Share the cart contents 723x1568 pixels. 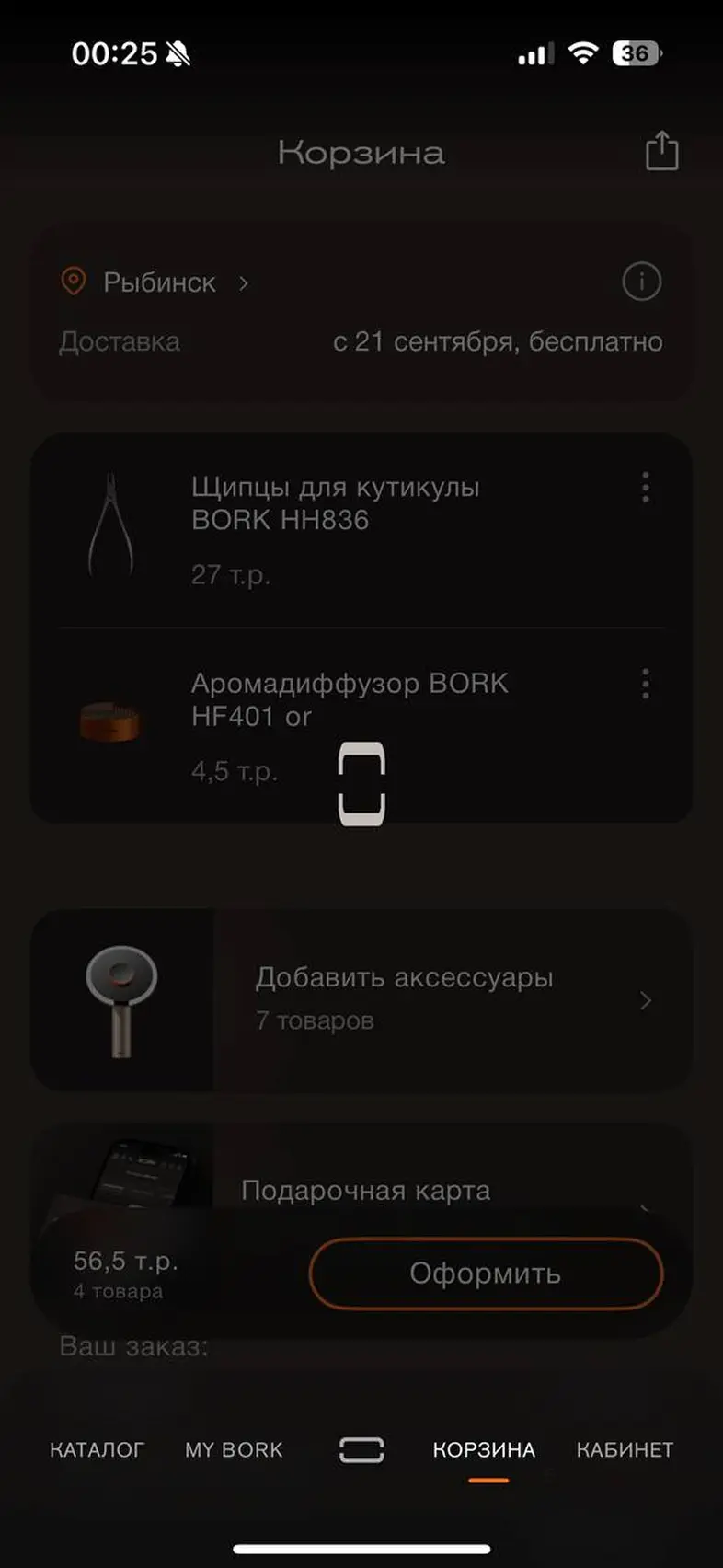point(660,151)
